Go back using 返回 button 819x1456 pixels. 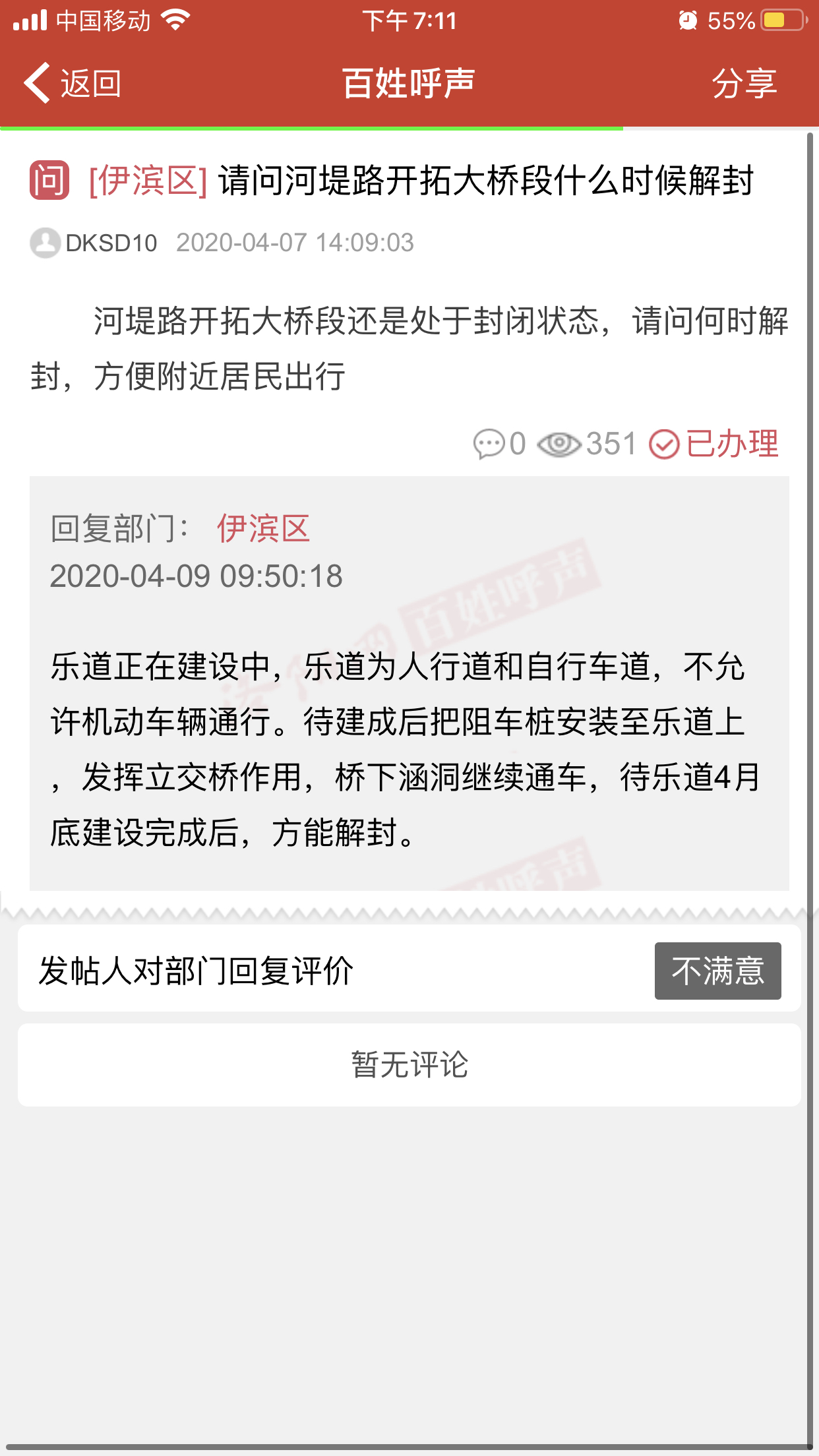pos(73,84)
